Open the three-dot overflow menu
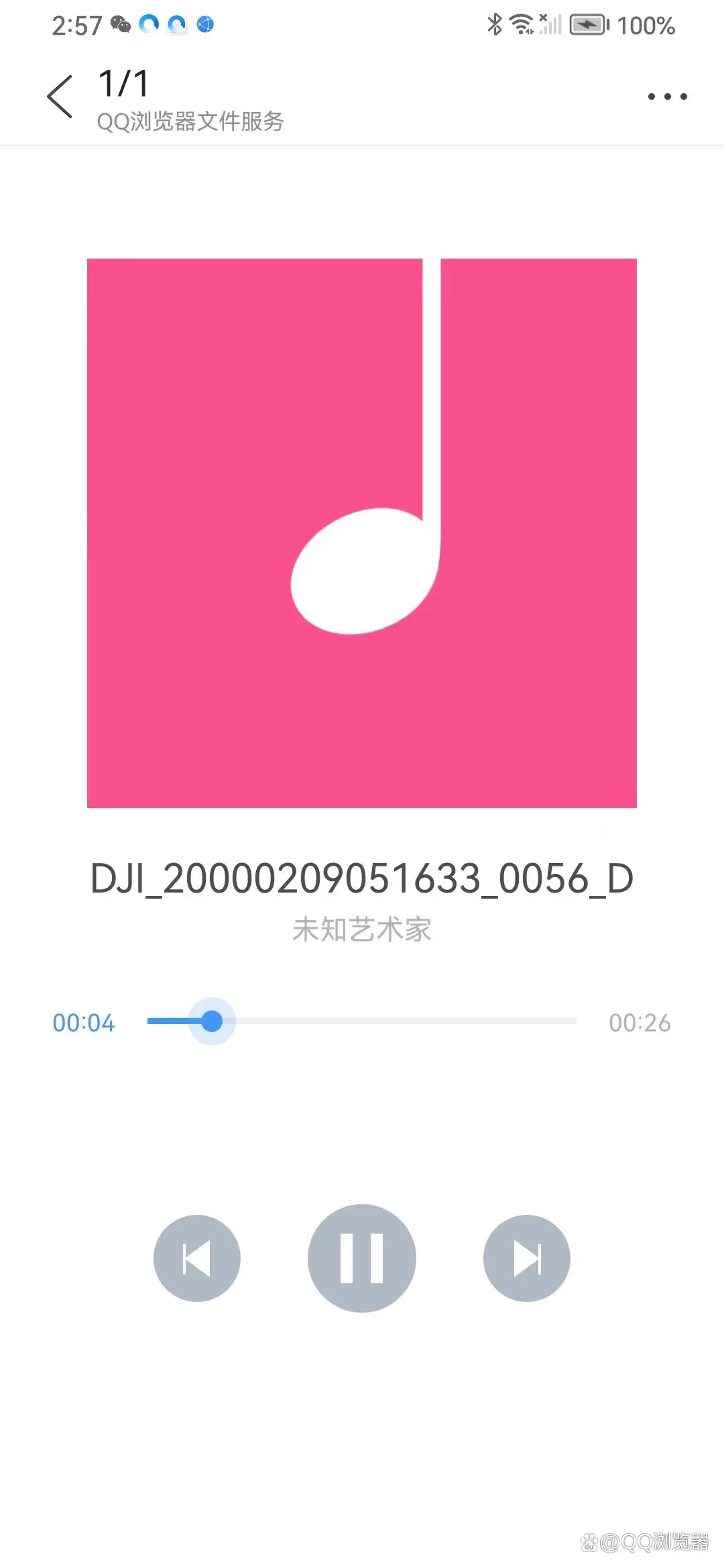724x1568 pixels. pos(667,96)
